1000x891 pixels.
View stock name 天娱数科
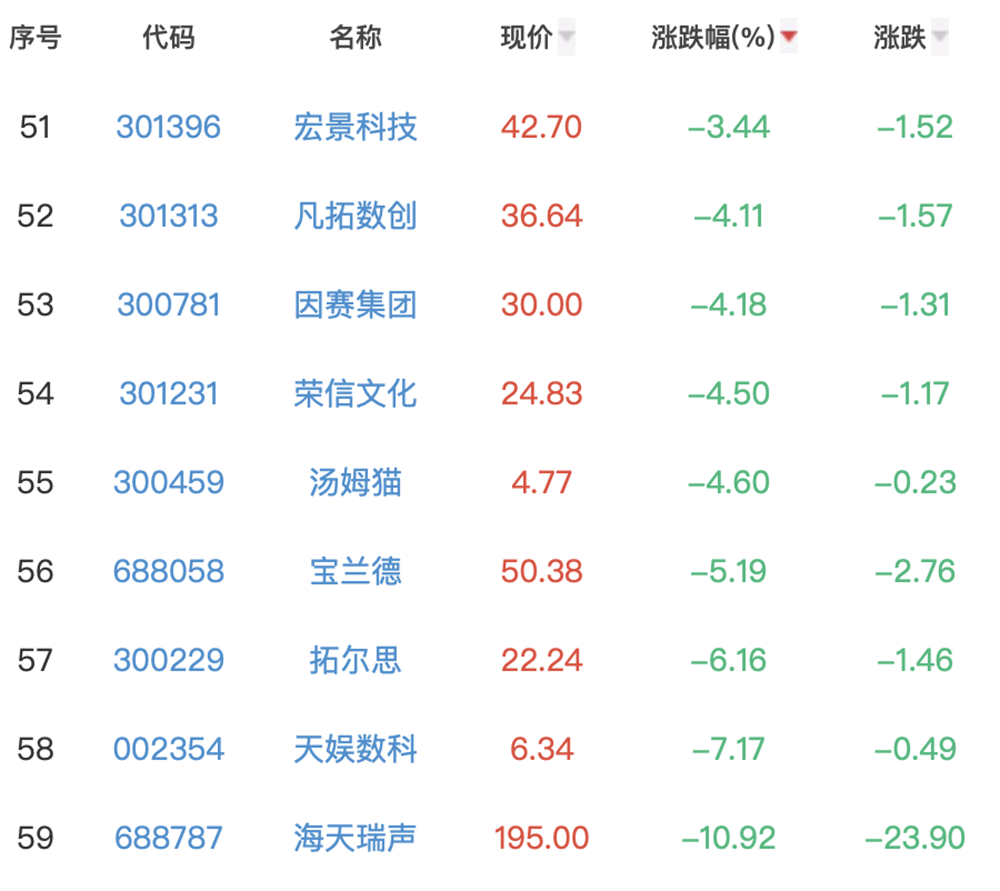[x=355, y=748]
